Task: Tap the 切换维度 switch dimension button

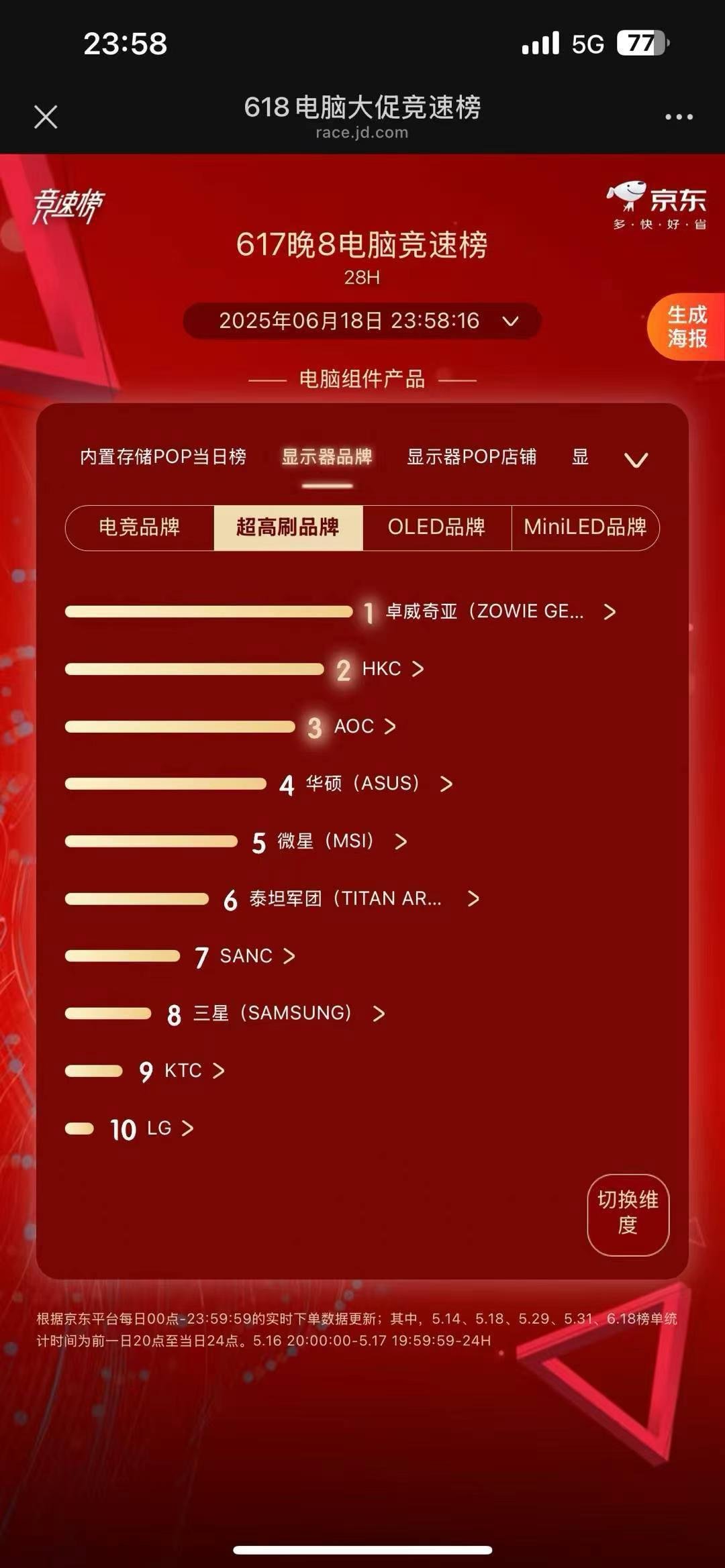Action: [x=628, y=1214]
